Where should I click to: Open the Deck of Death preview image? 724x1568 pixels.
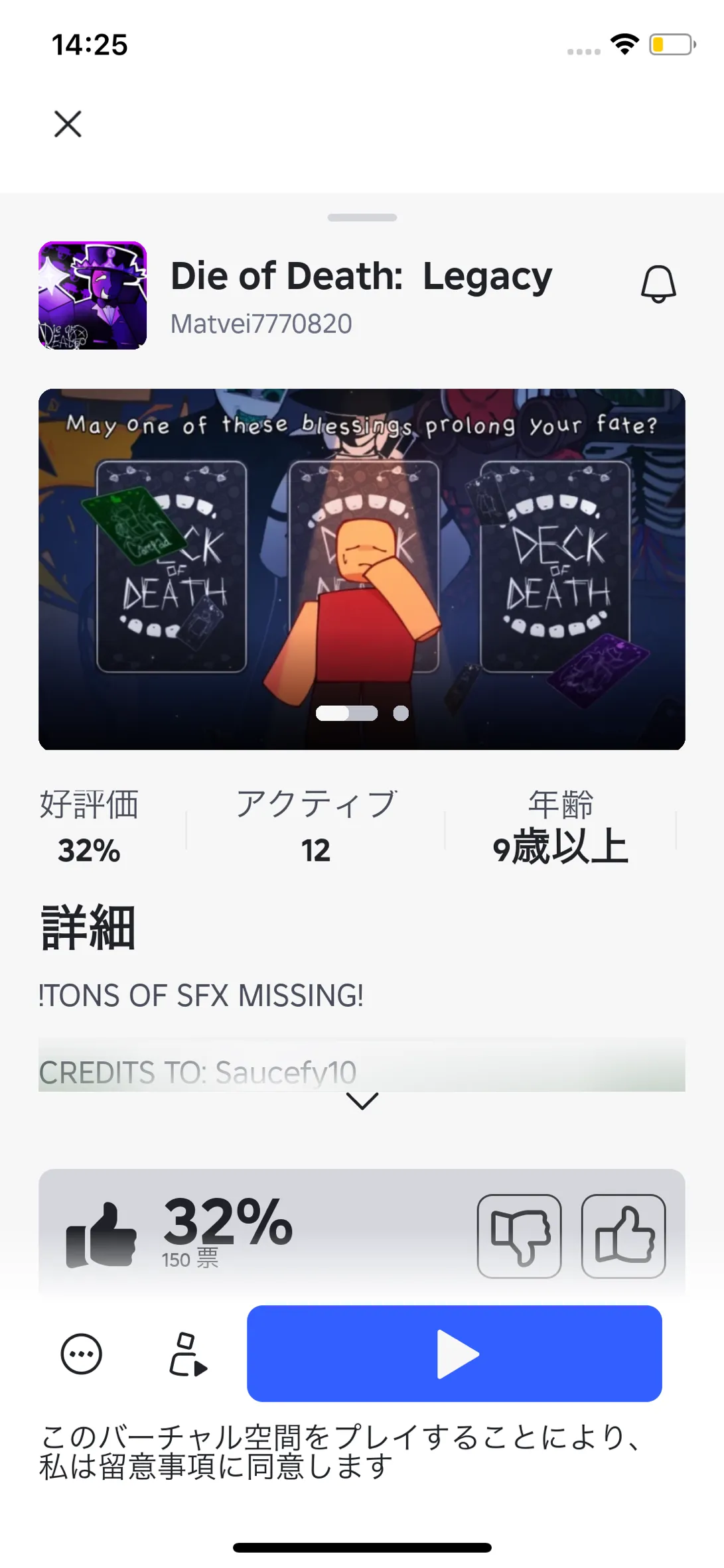(x=362, y=568)
